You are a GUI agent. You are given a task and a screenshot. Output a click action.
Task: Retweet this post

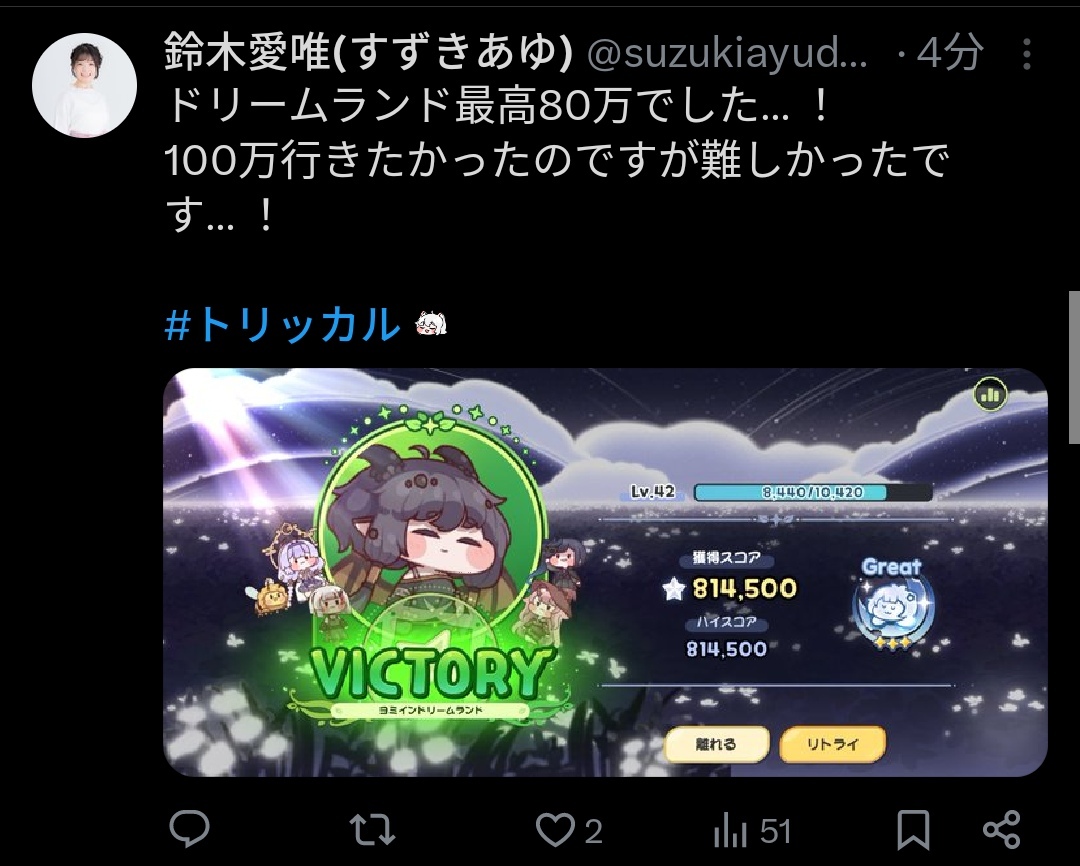[372, 829]
